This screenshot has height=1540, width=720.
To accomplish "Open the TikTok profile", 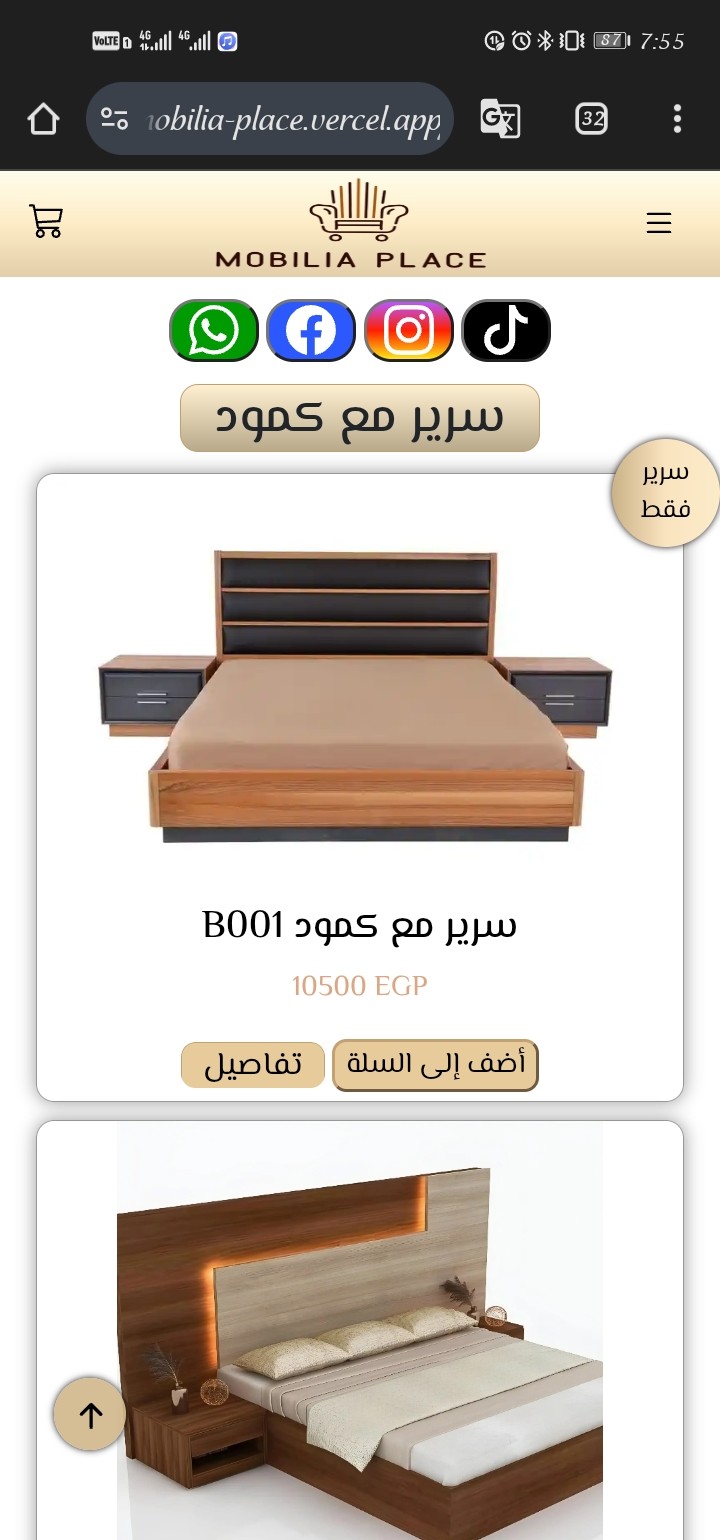I will point(506,331).
